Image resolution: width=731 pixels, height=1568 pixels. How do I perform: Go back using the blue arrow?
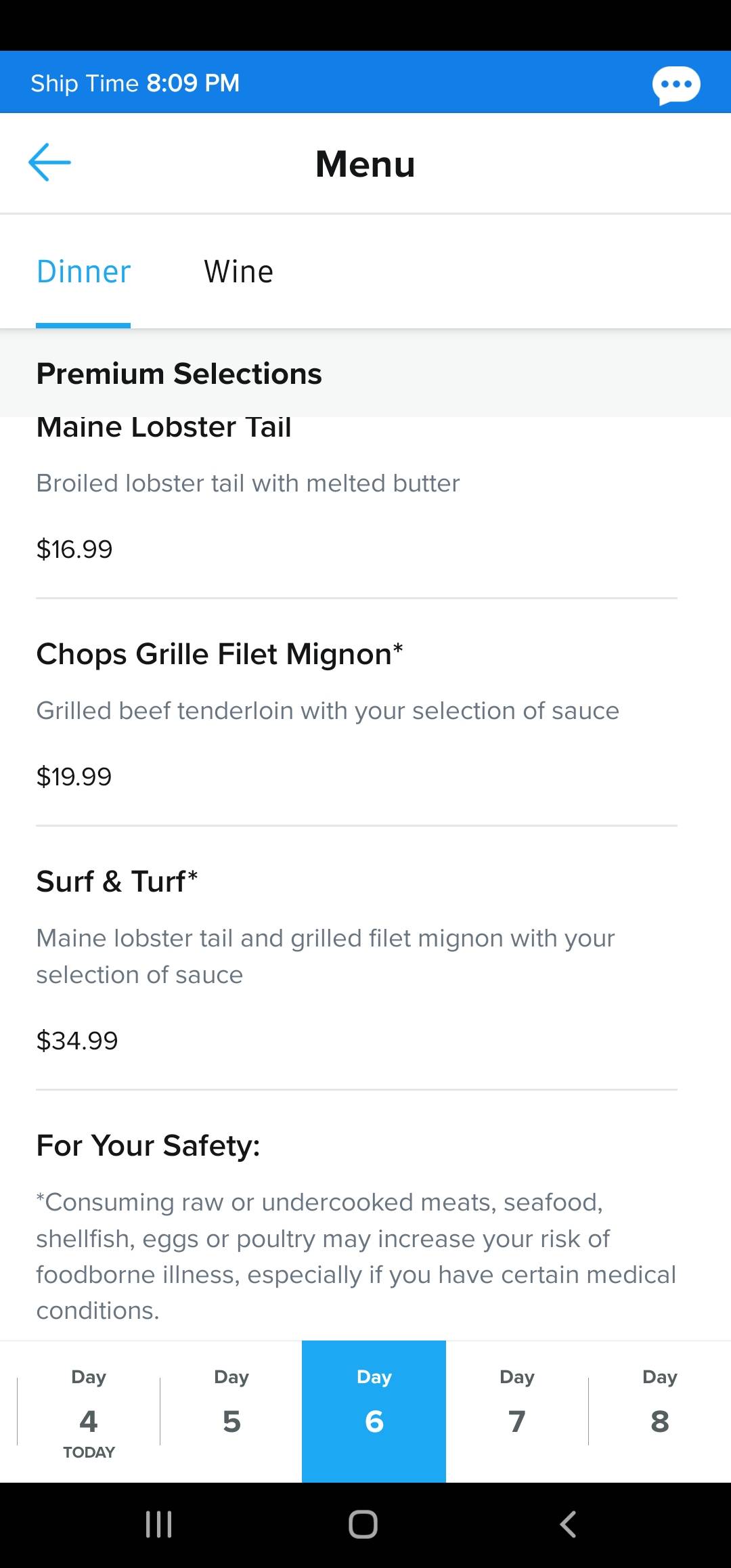click(x=49, y=162)
